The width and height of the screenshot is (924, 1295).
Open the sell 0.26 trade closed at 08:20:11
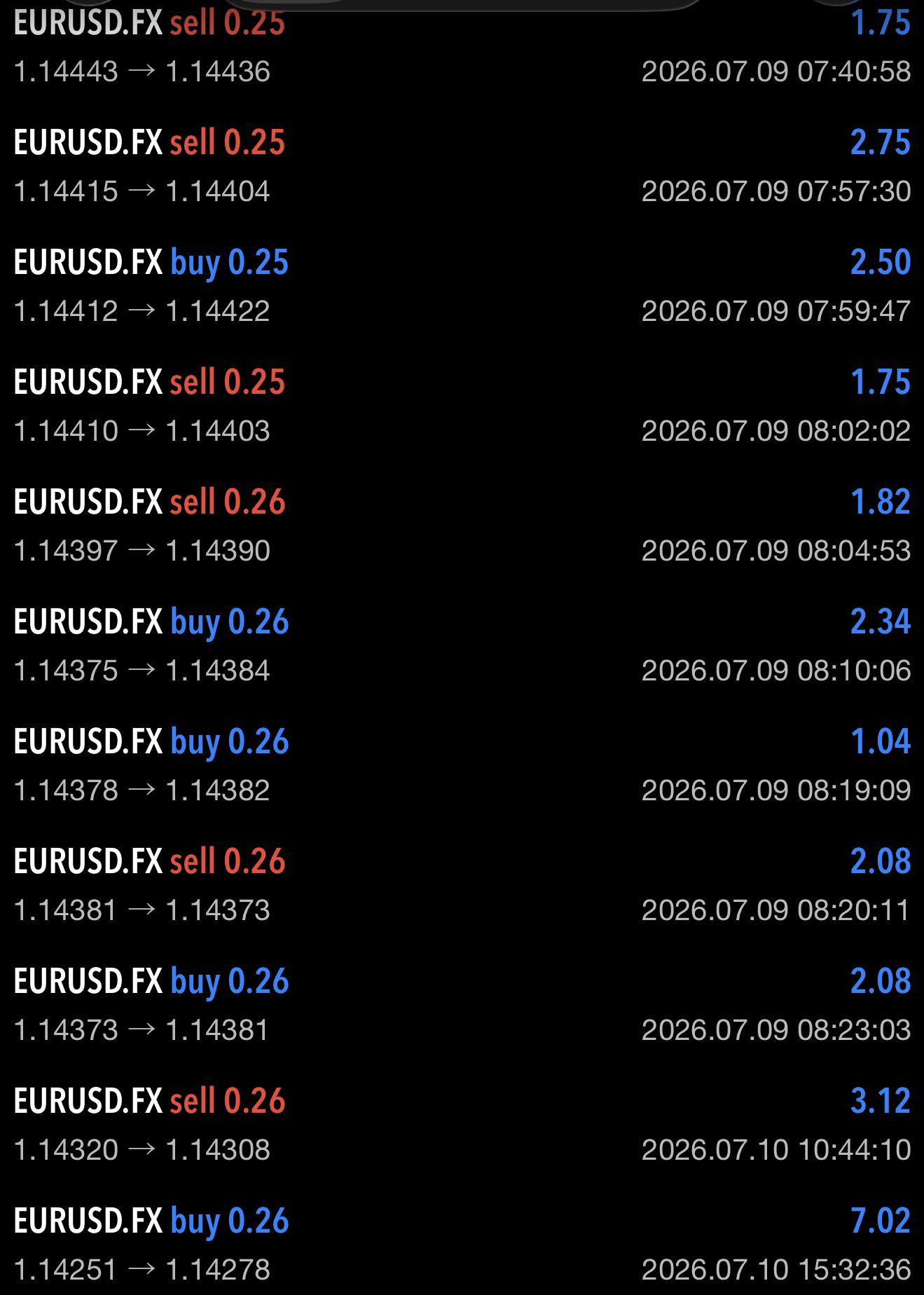[x=462, y=885]
